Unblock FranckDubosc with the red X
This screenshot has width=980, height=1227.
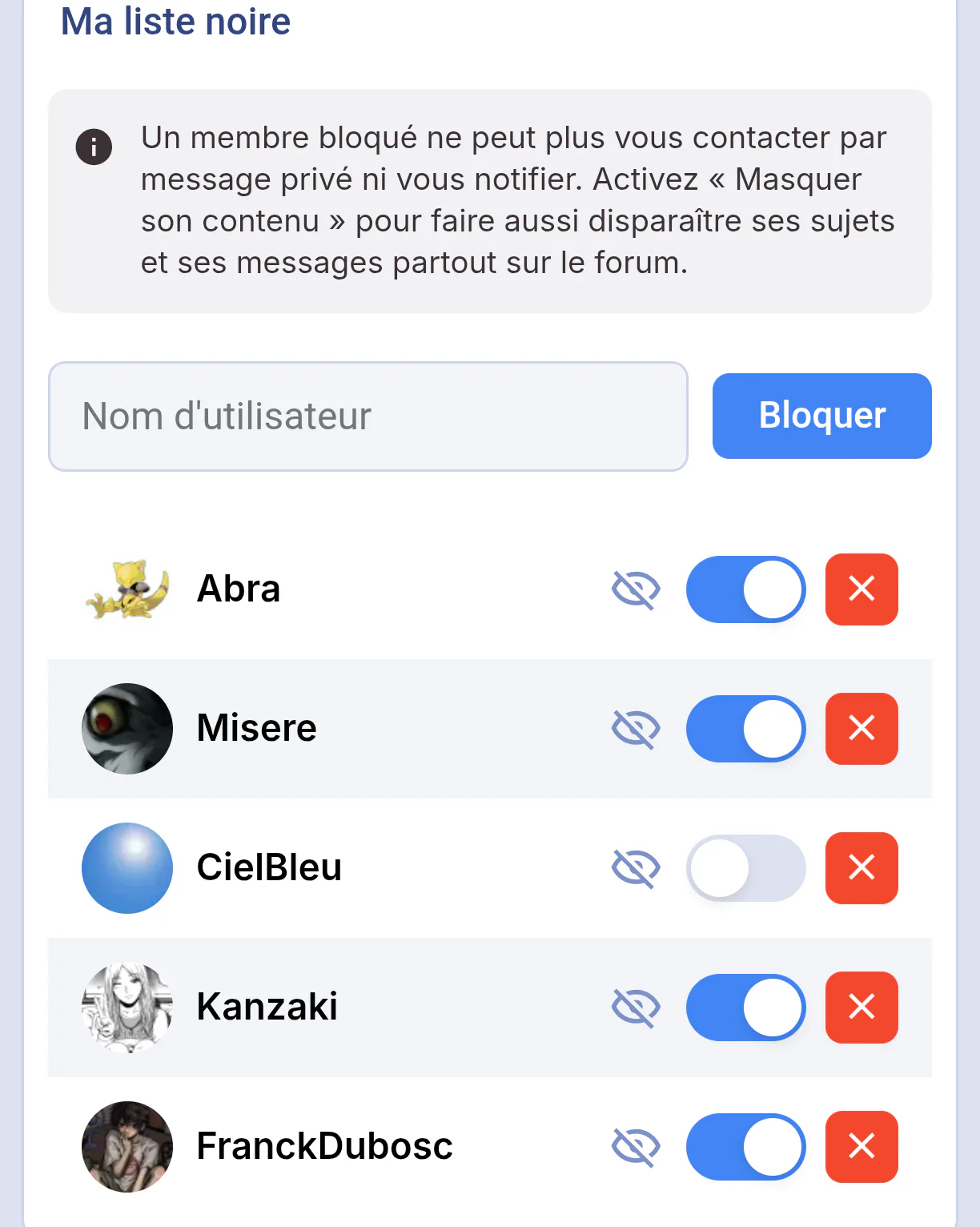pyautogui.click(x=862, y=1147)
